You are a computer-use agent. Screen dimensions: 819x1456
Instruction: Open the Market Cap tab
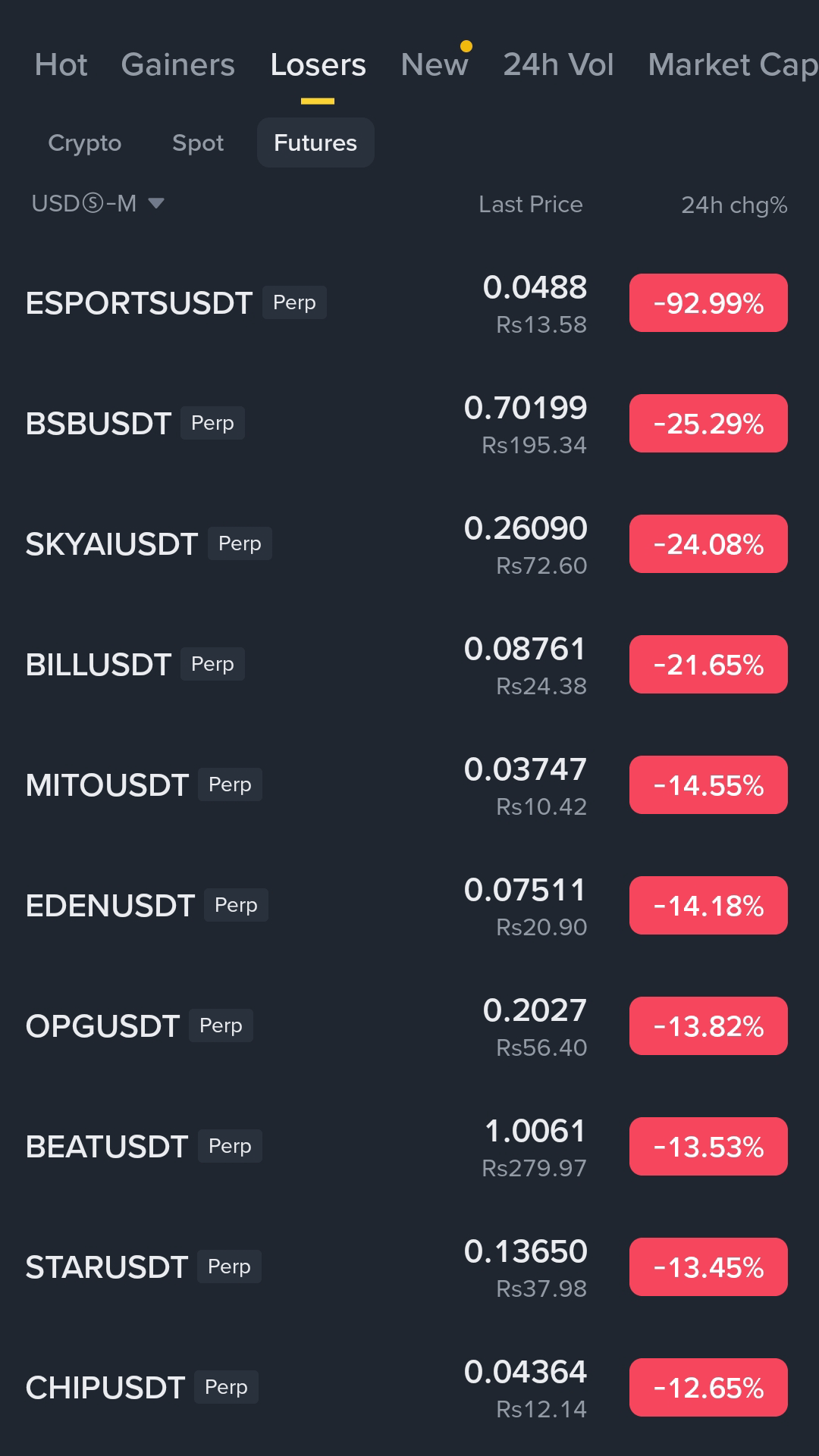(x=733, y=64)
